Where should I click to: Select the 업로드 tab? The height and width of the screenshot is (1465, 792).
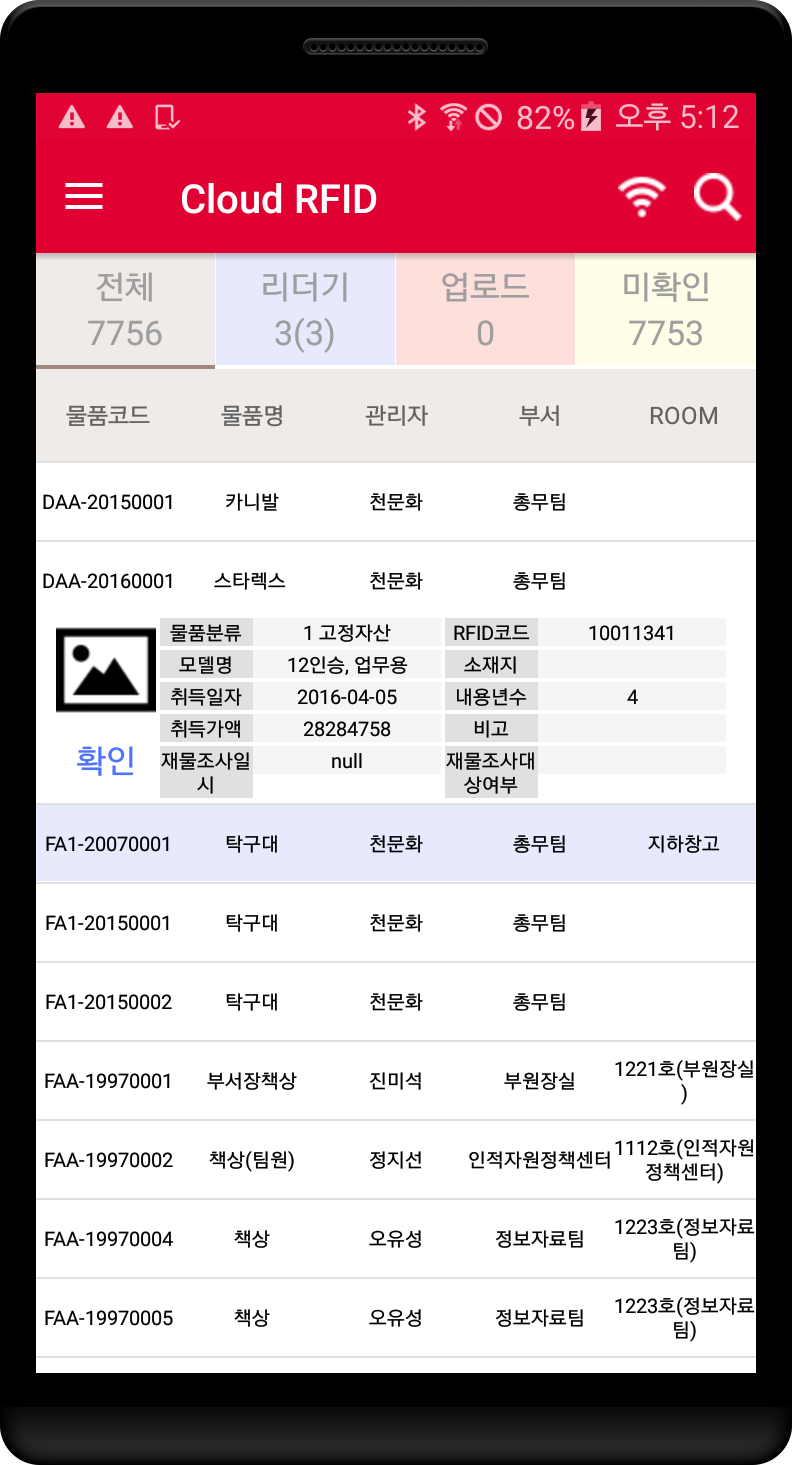[x=485, y=310]
